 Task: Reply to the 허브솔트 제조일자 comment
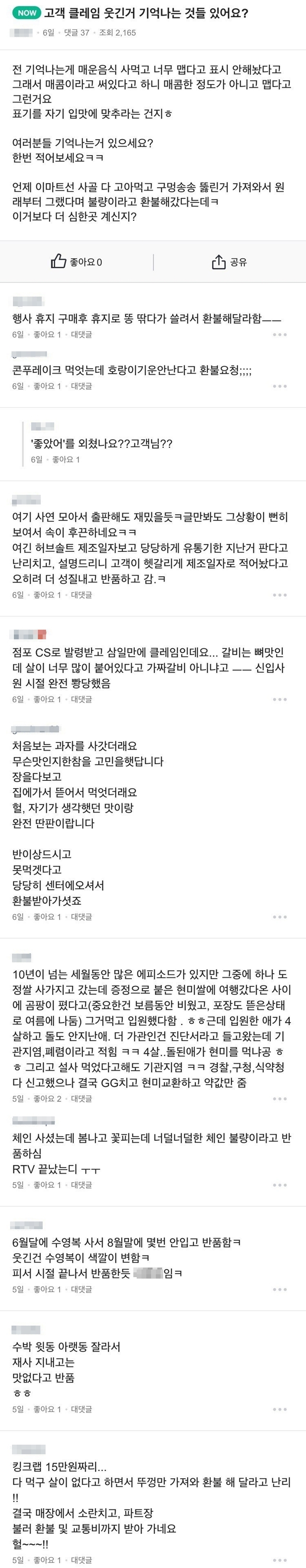click(82, 595)
